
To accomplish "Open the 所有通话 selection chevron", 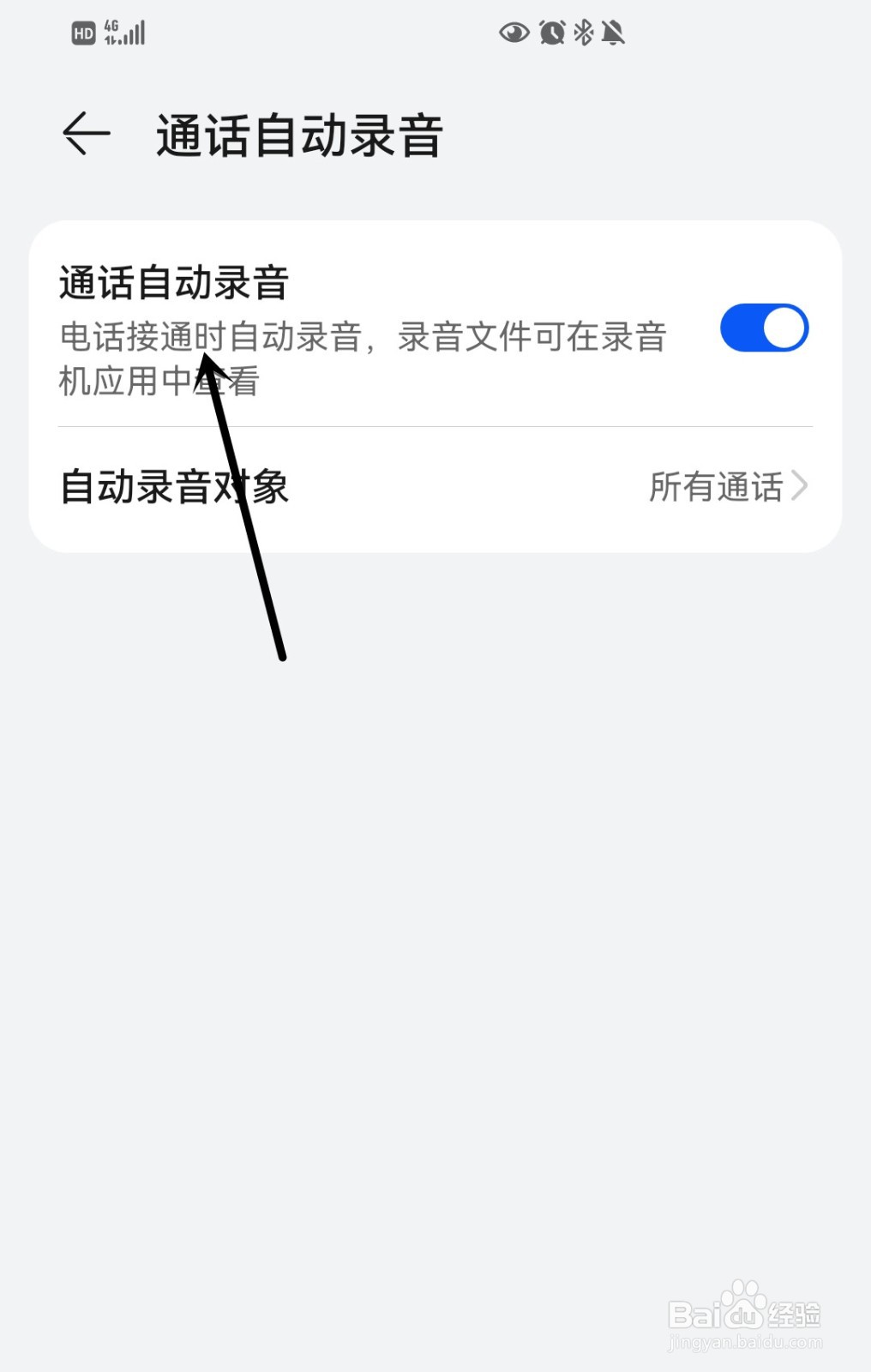I will [x=801, y=485].
